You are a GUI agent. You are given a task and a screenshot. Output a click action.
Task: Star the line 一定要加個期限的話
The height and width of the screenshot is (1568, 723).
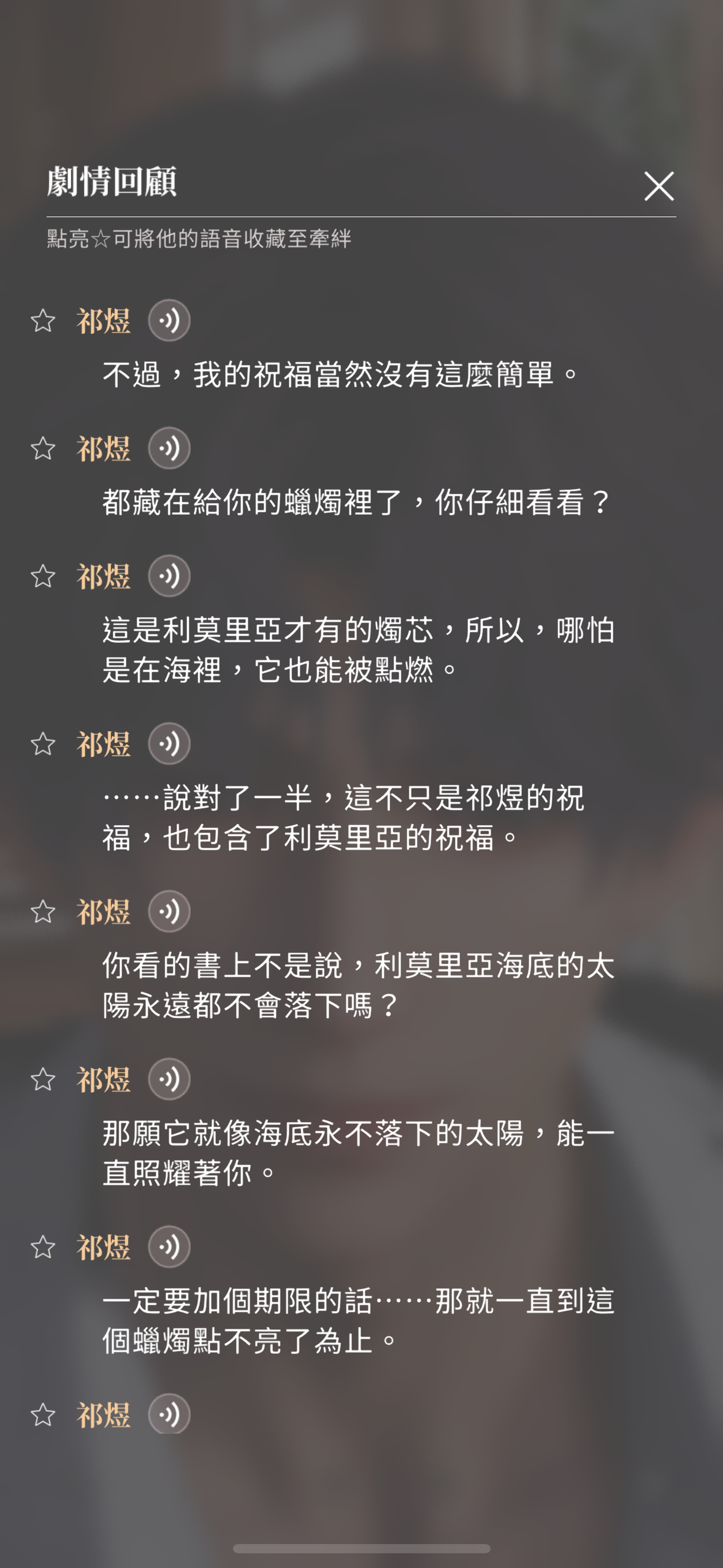pos(43,1247)
